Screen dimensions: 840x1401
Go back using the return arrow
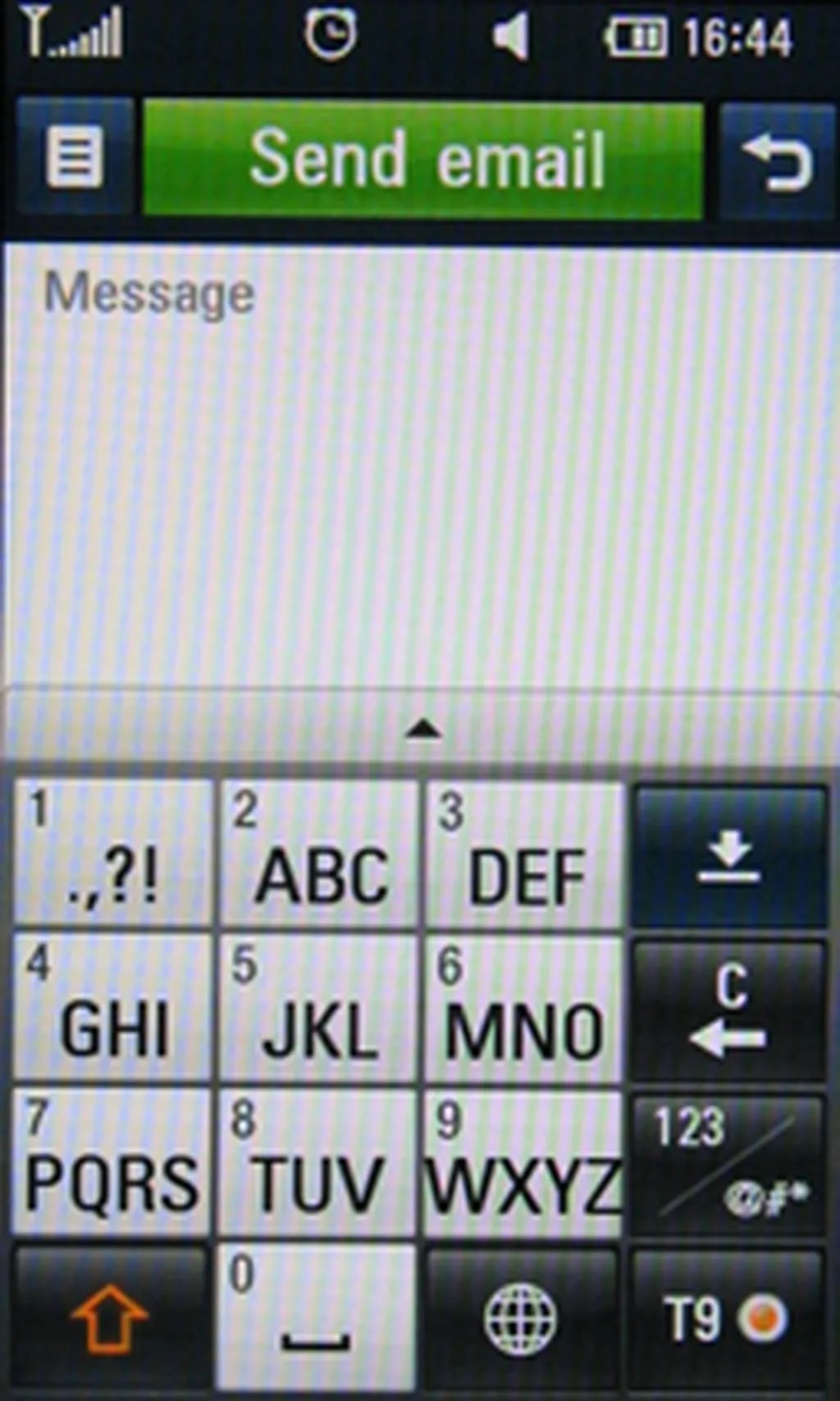pos(775,160)
